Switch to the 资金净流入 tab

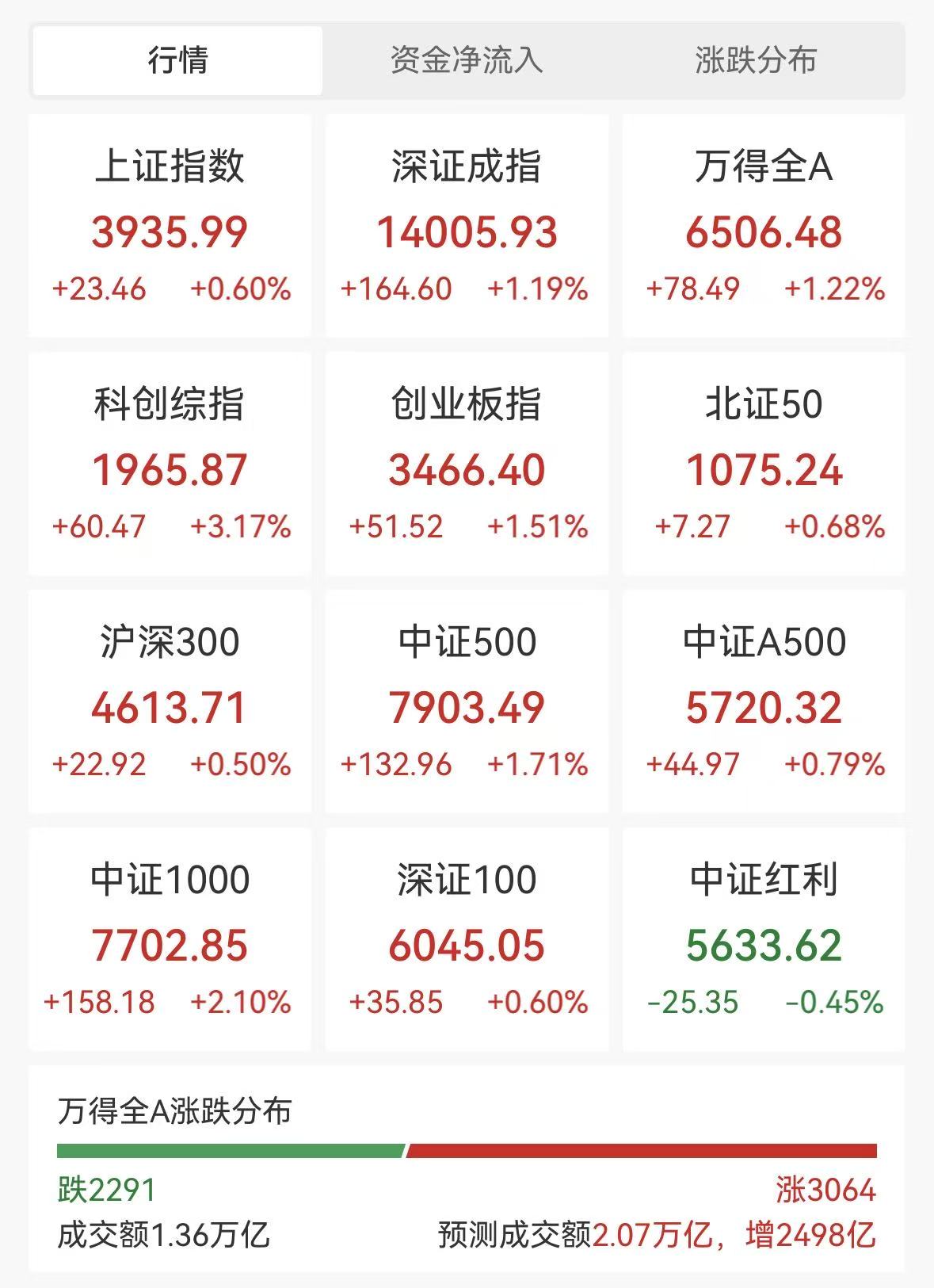pos(467,60)
